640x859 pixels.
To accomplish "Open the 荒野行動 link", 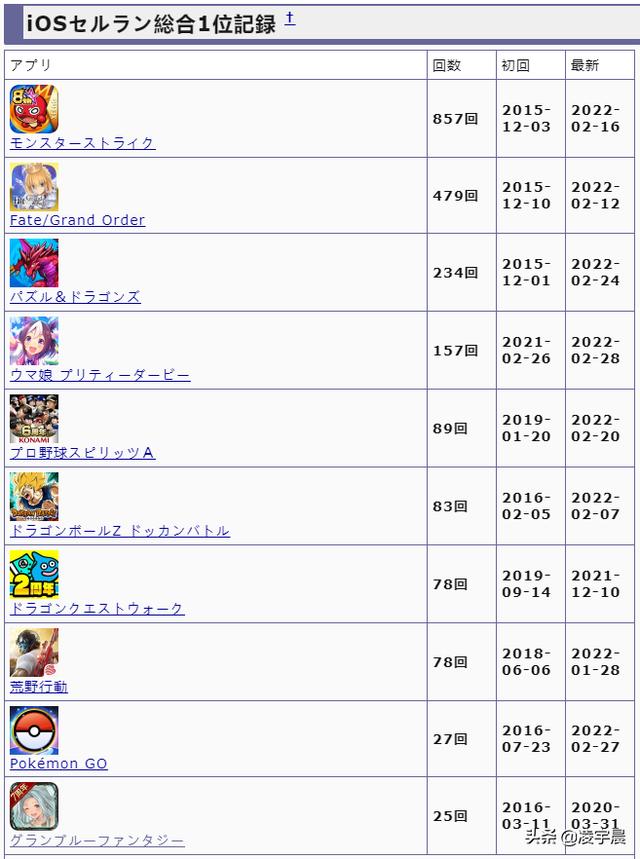I will [x=39, y=687].
